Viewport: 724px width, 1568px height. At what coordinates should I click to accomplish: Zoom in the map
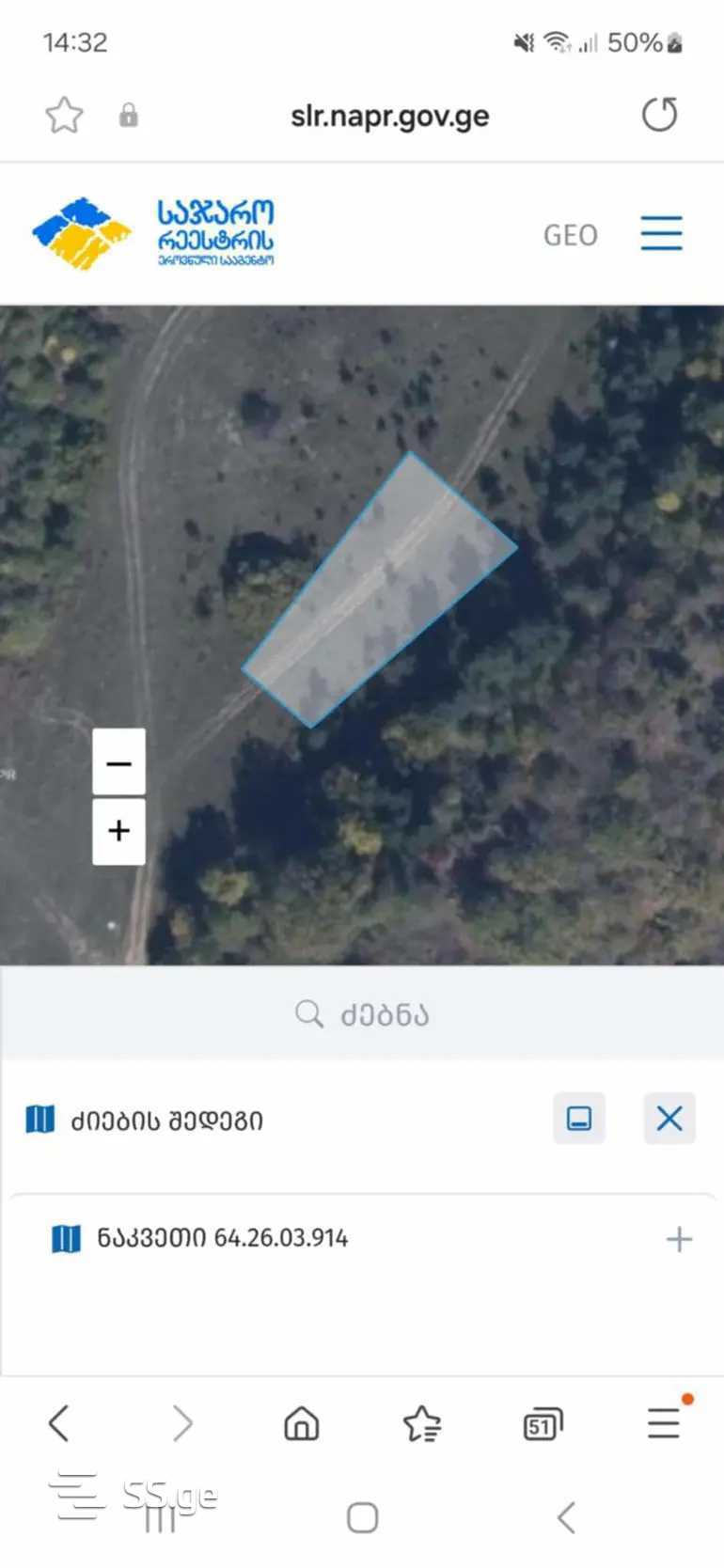pyautogui.click(x=118, y=831)
